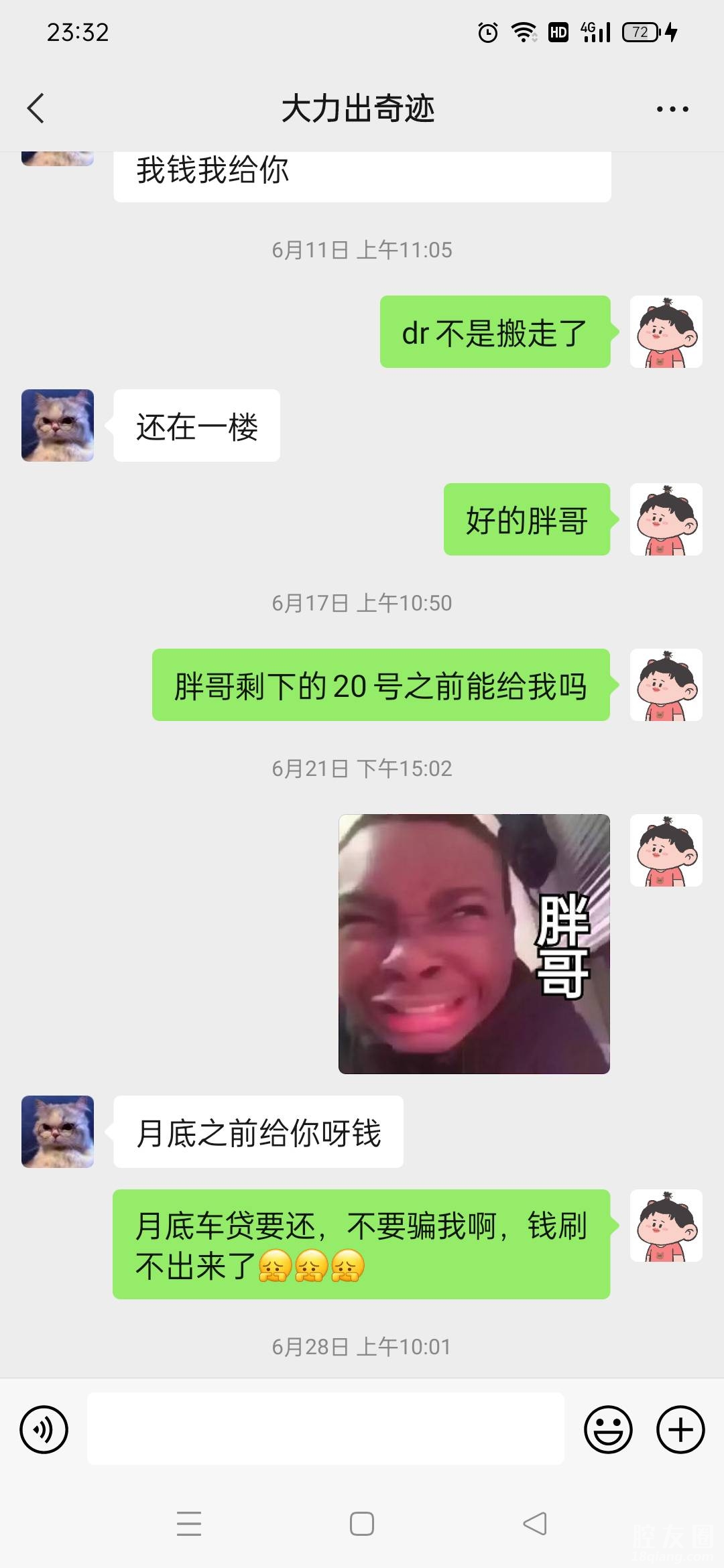Open cat avatar beside 还在一楼
The height and width of the screenshot is (1568, 724).
58,426
